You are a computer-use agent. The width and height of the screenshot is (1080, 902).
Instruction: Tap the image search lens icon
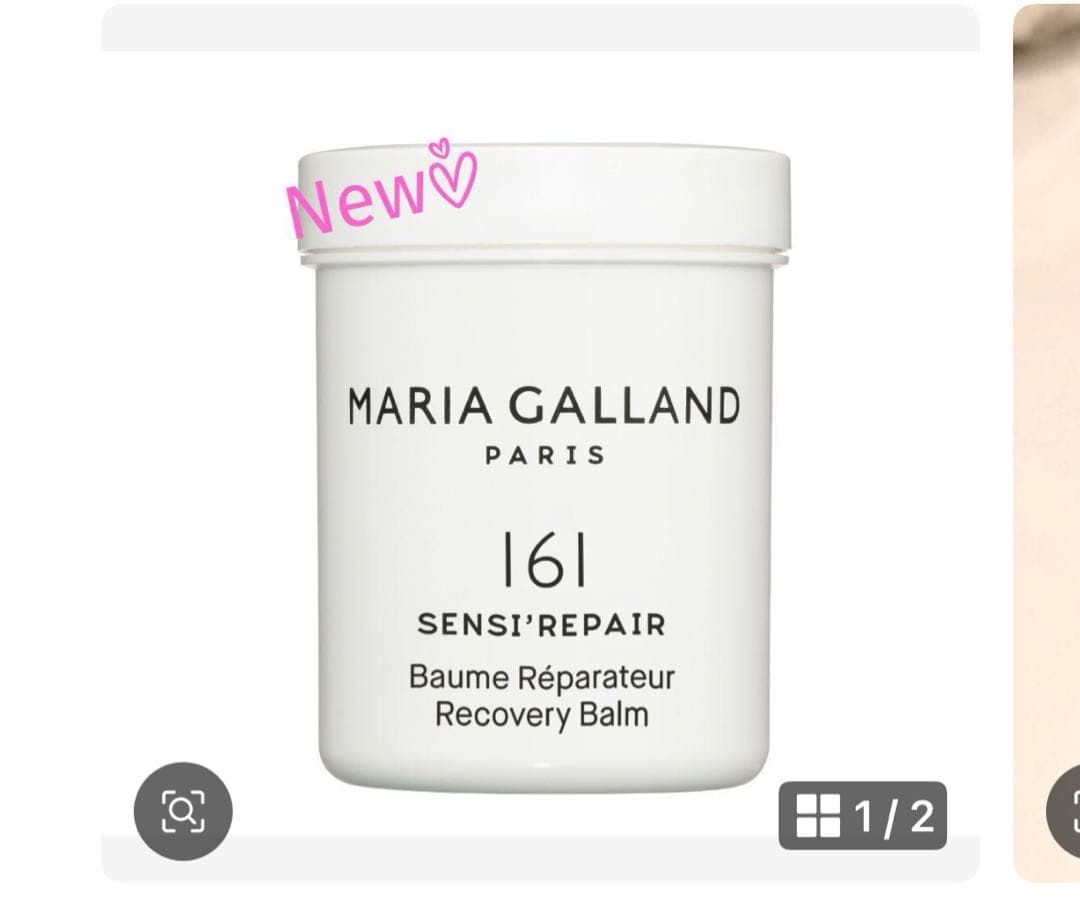tap(183, 811)
